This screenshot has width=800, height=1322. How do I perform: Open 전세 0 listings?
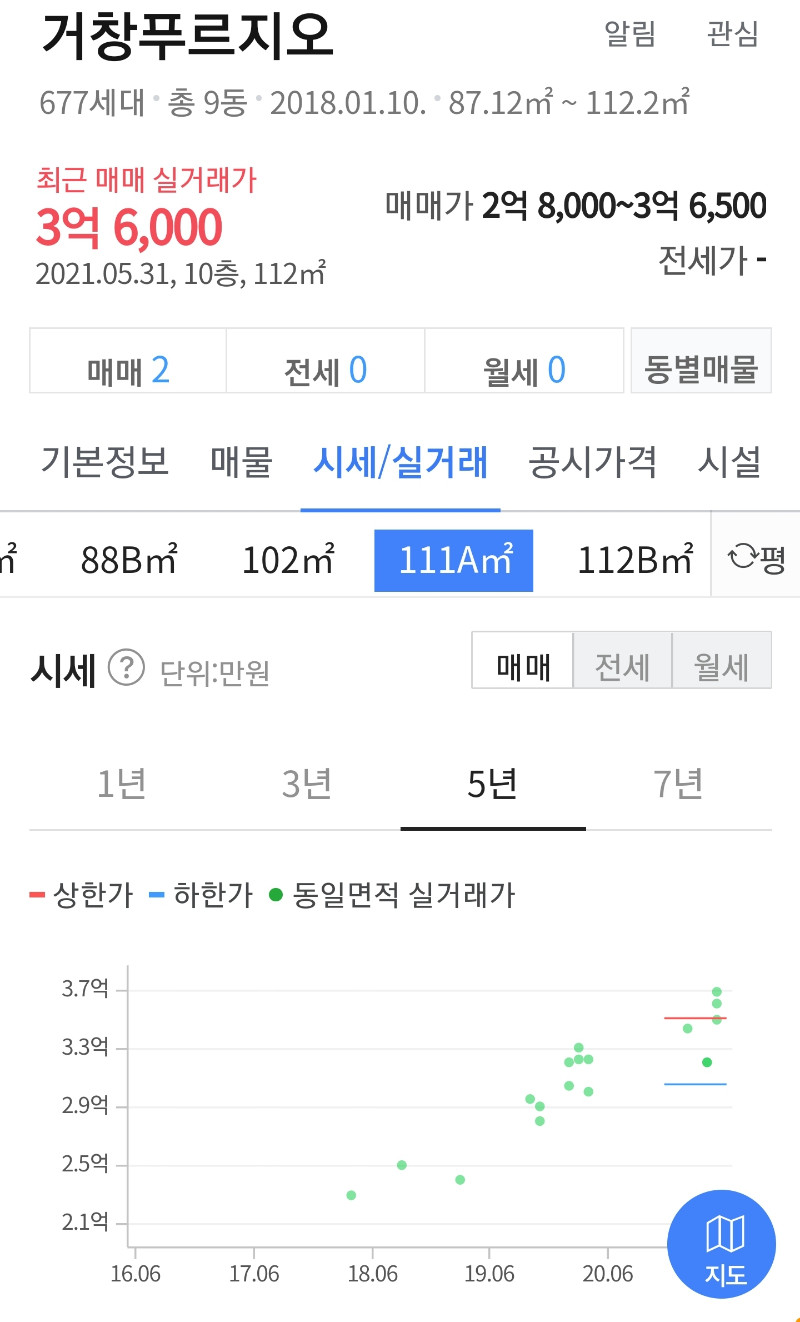pos(326,371)
